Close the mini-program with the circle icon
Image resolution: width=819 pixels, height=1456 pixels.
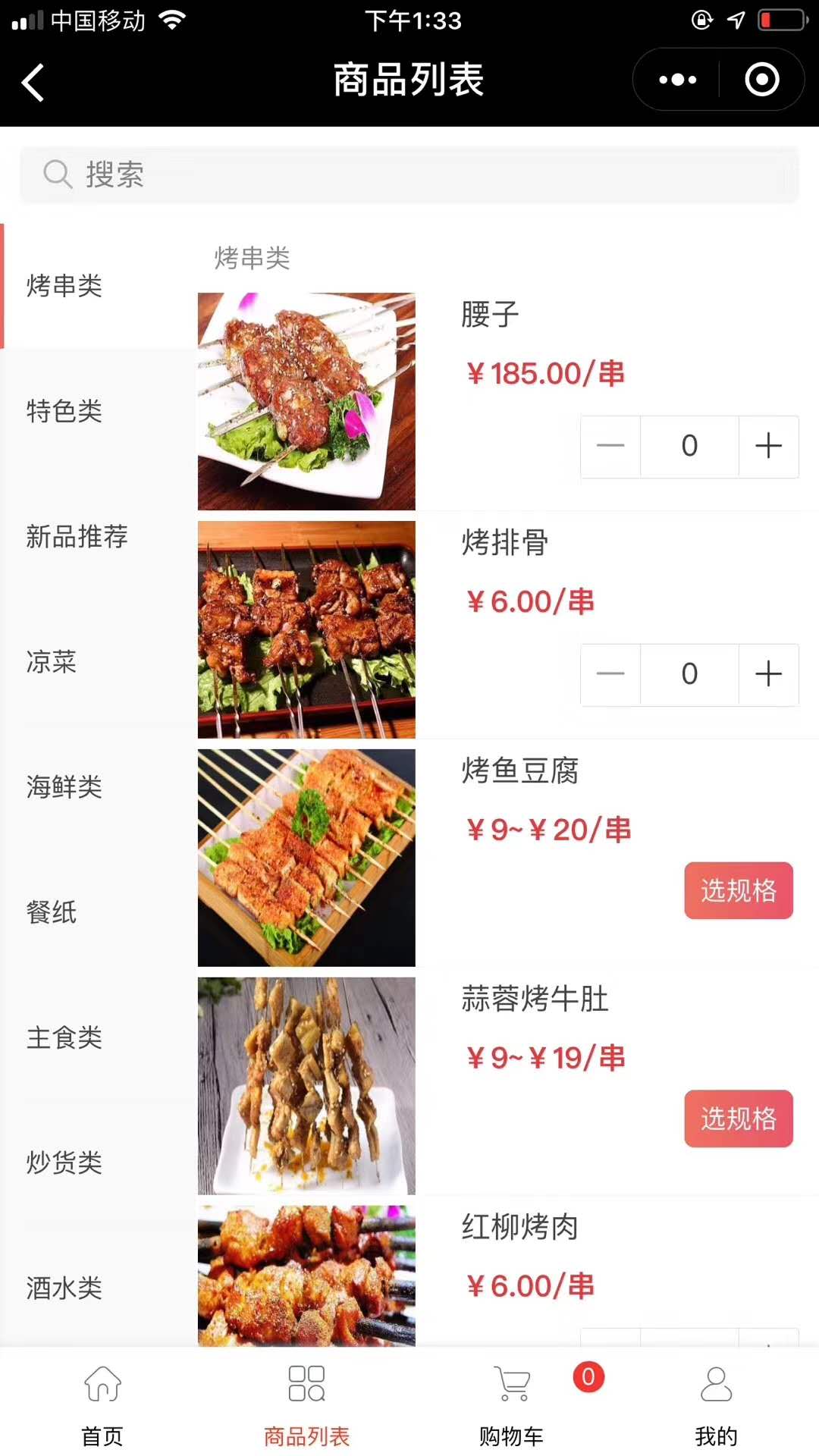[761, 80]
